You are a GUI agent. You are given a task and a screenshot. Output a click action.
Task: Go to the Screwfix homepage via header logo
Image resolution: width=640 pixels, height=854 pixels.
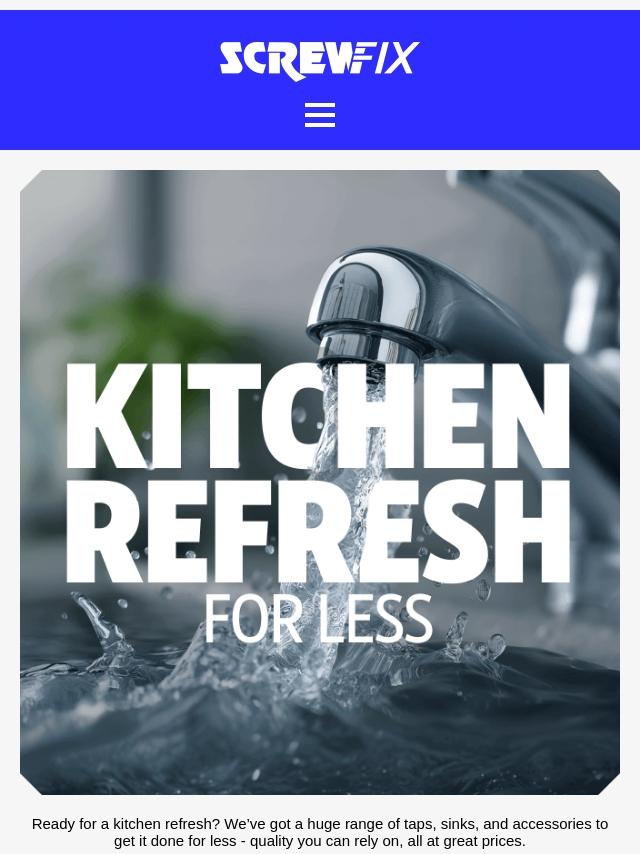pyautogui.click(x=320, y=60)
